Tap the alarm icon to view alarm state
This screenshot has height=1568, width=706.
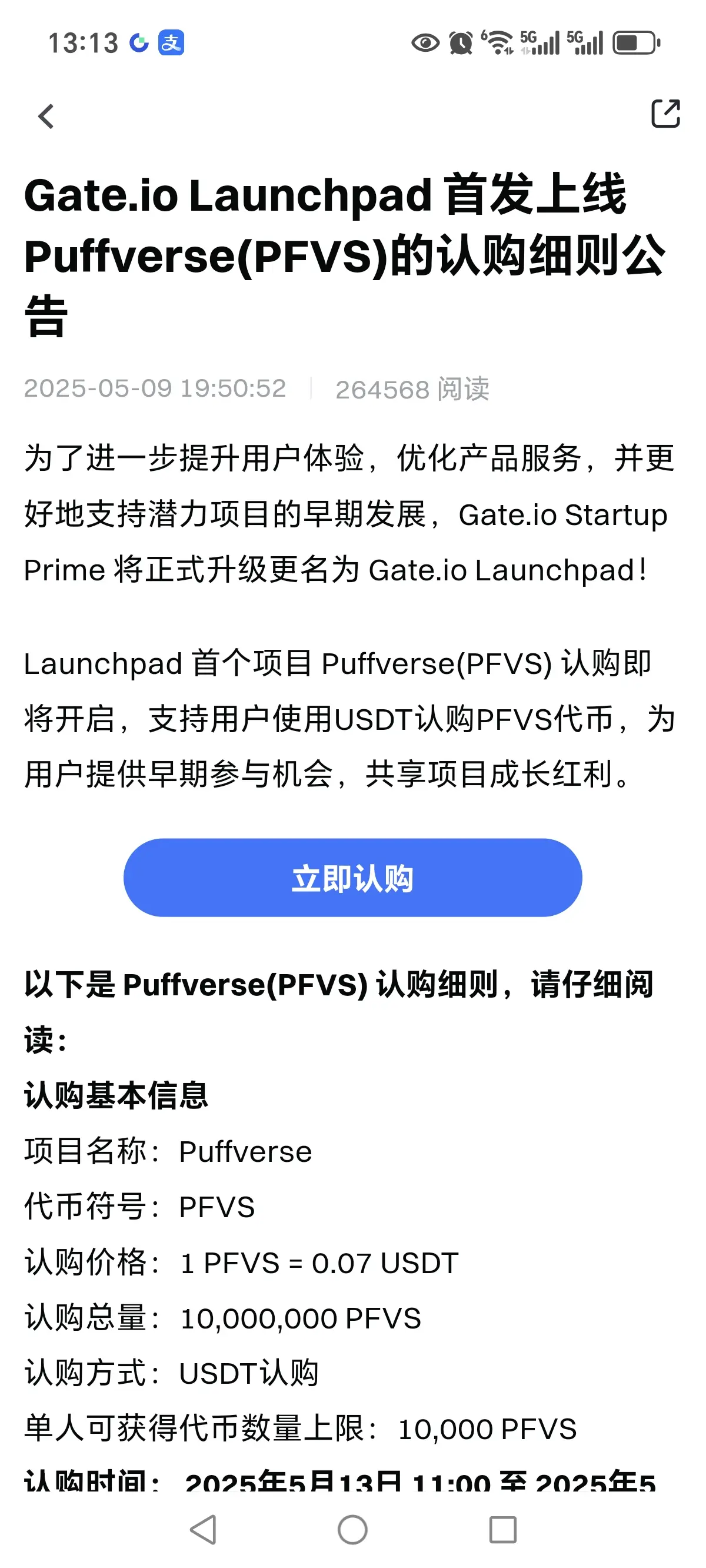(x=461, y=41)
